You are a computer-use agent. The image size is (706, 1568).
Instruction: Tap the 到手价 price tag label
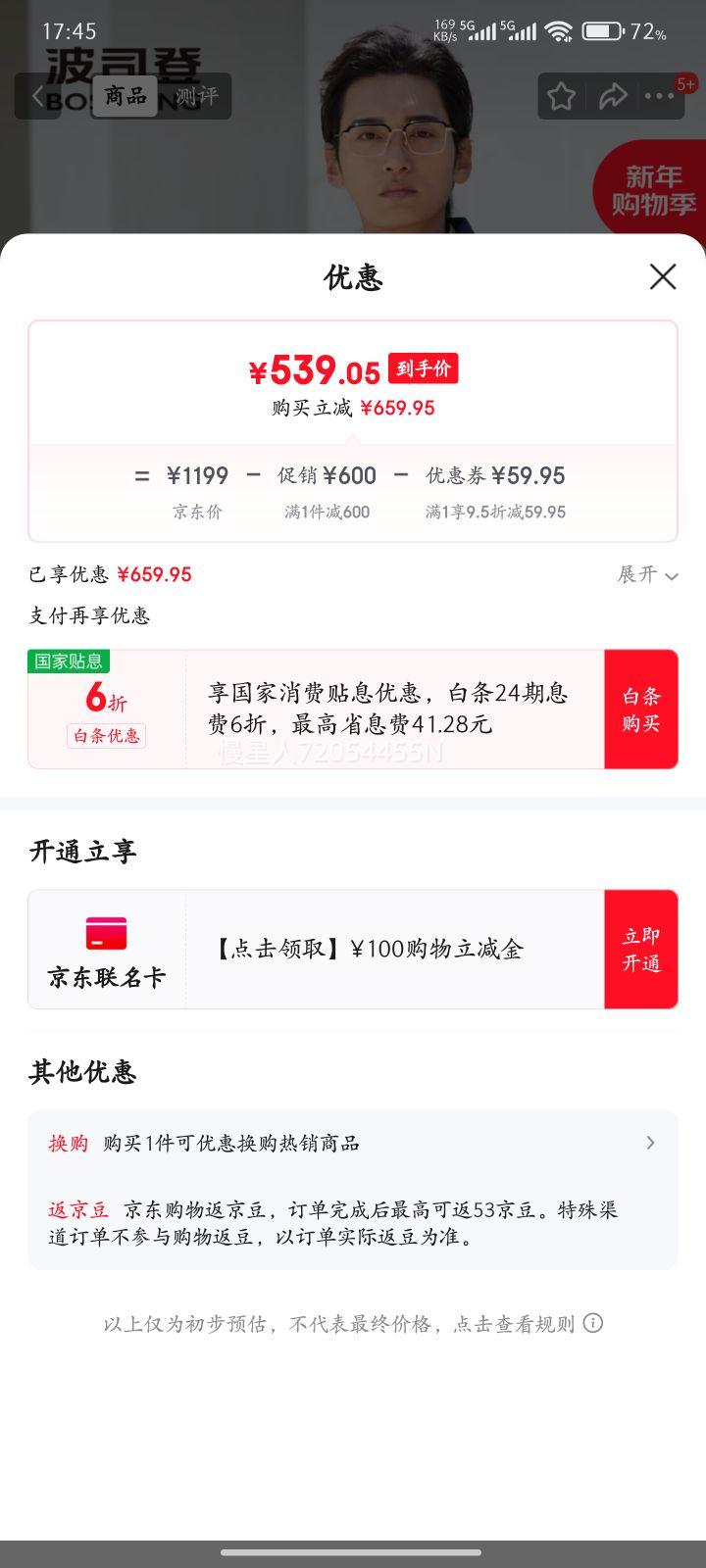425,368
